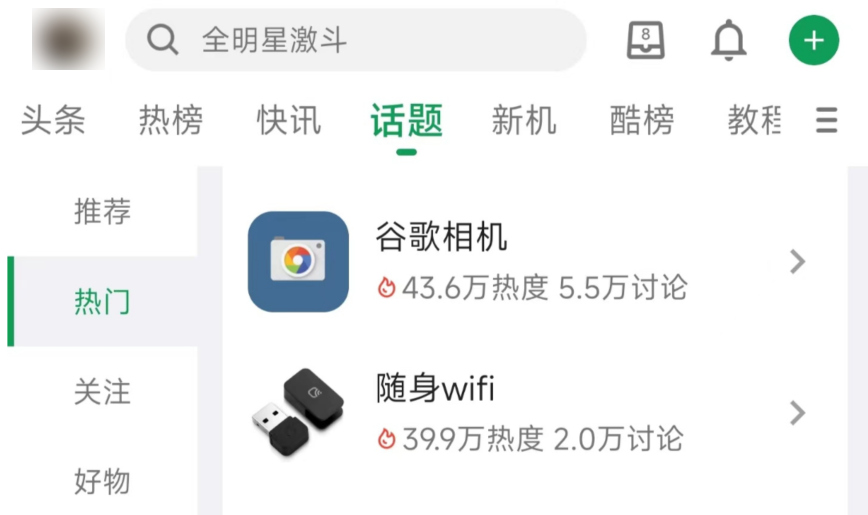
Task: Select 热门 in the side menu
Action: tap(102, 301)
